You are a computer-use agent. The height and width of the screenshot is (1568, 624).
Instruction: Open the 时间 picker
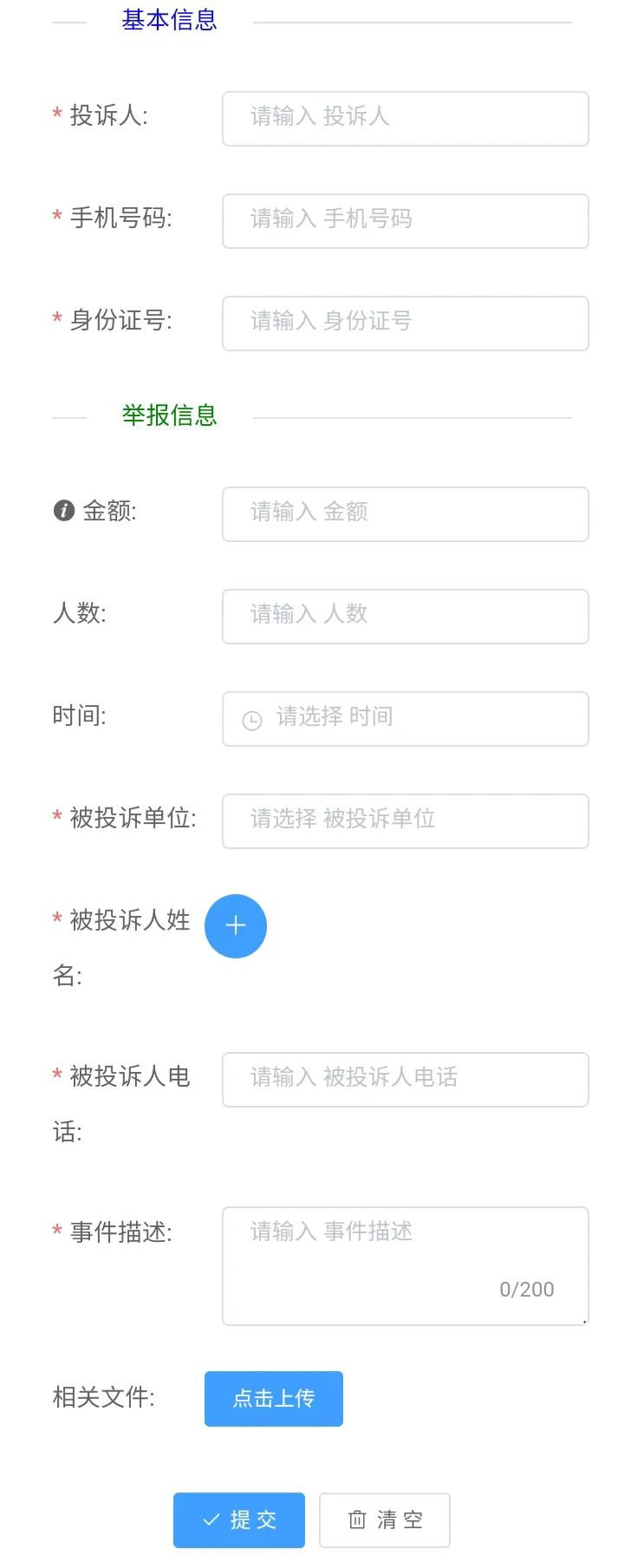click(405, 718)
